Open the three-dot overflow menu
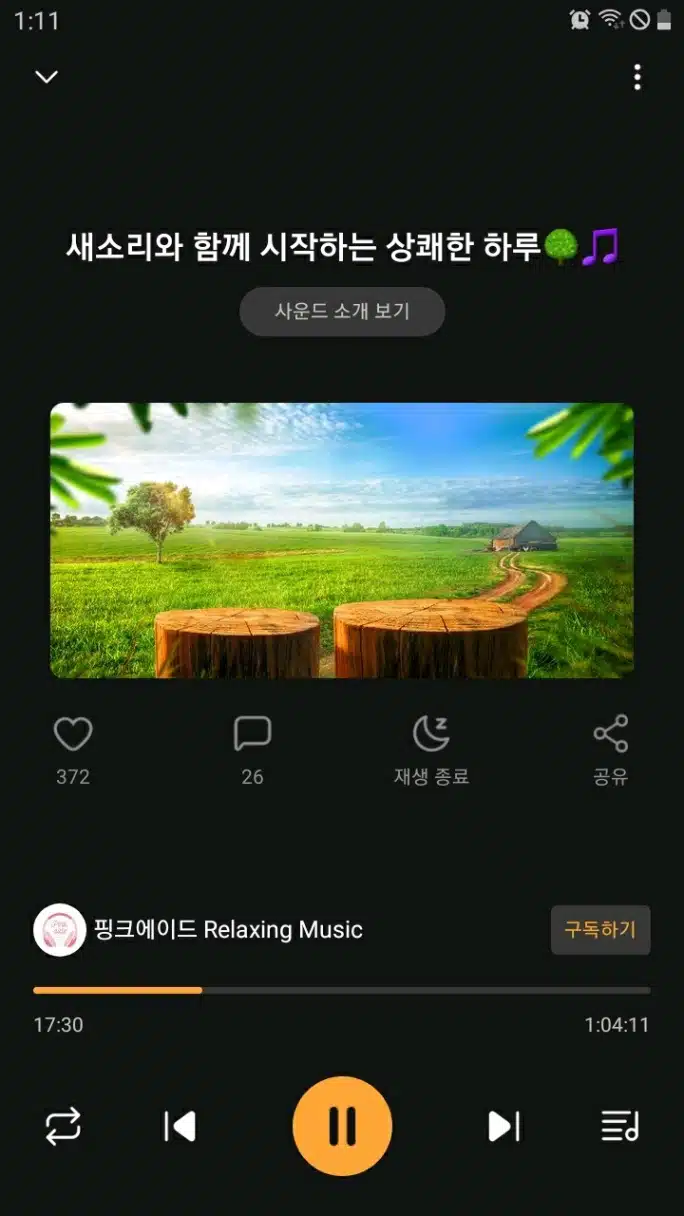 click(637, 77)
